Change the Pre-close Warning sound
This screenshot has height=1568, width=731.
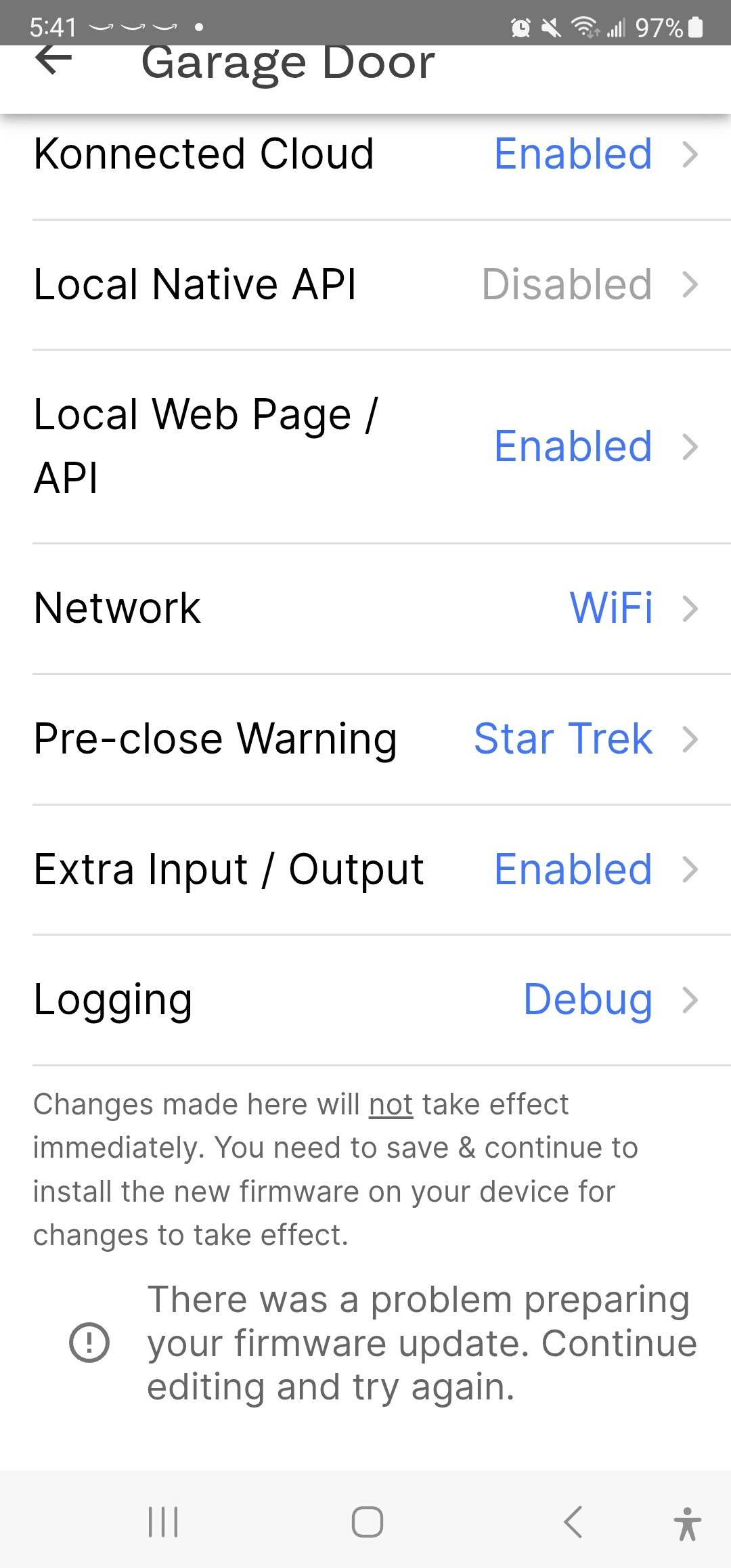click(365, 739)
